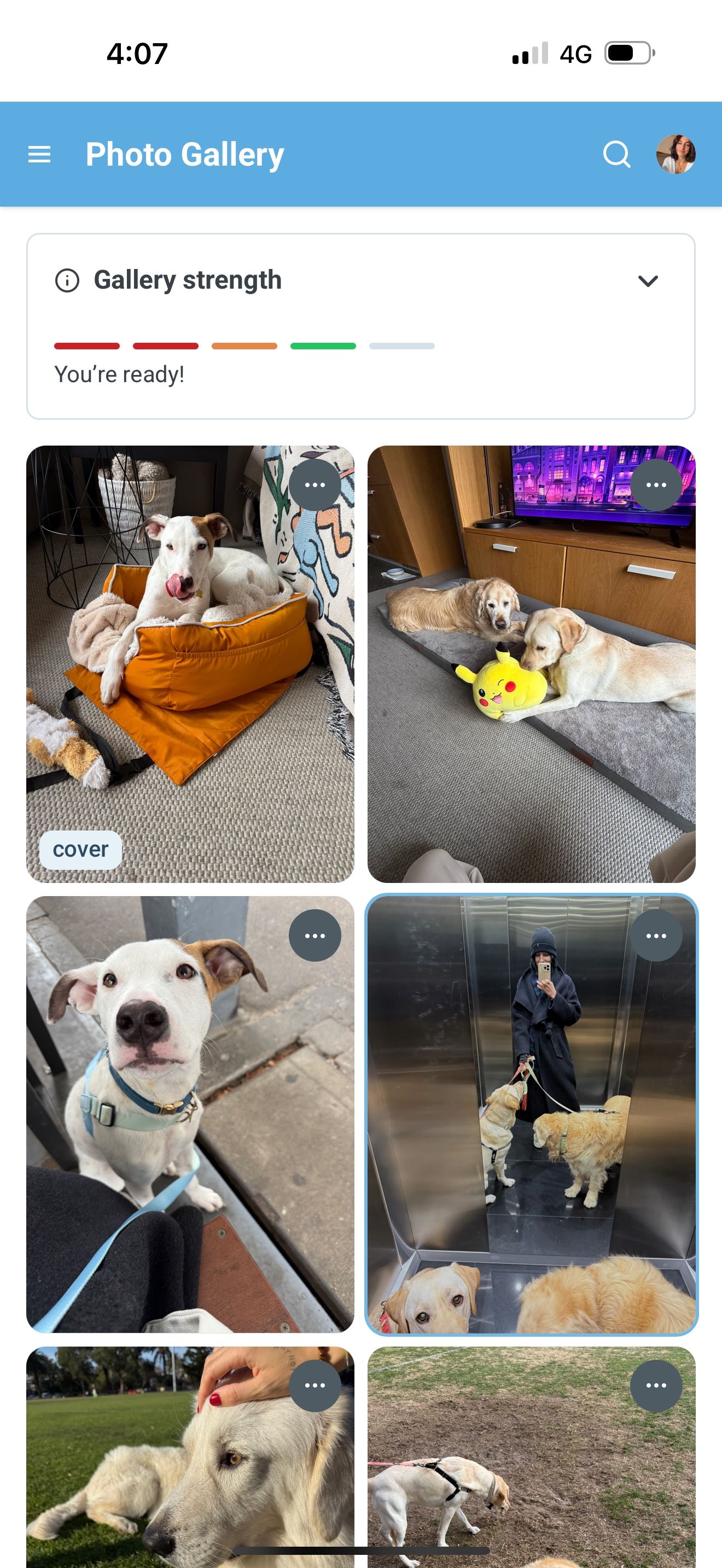Open photo of hand petting dog on grass
The height and width of the screenshot is (1568, 722).
(x=190, y=1457)
